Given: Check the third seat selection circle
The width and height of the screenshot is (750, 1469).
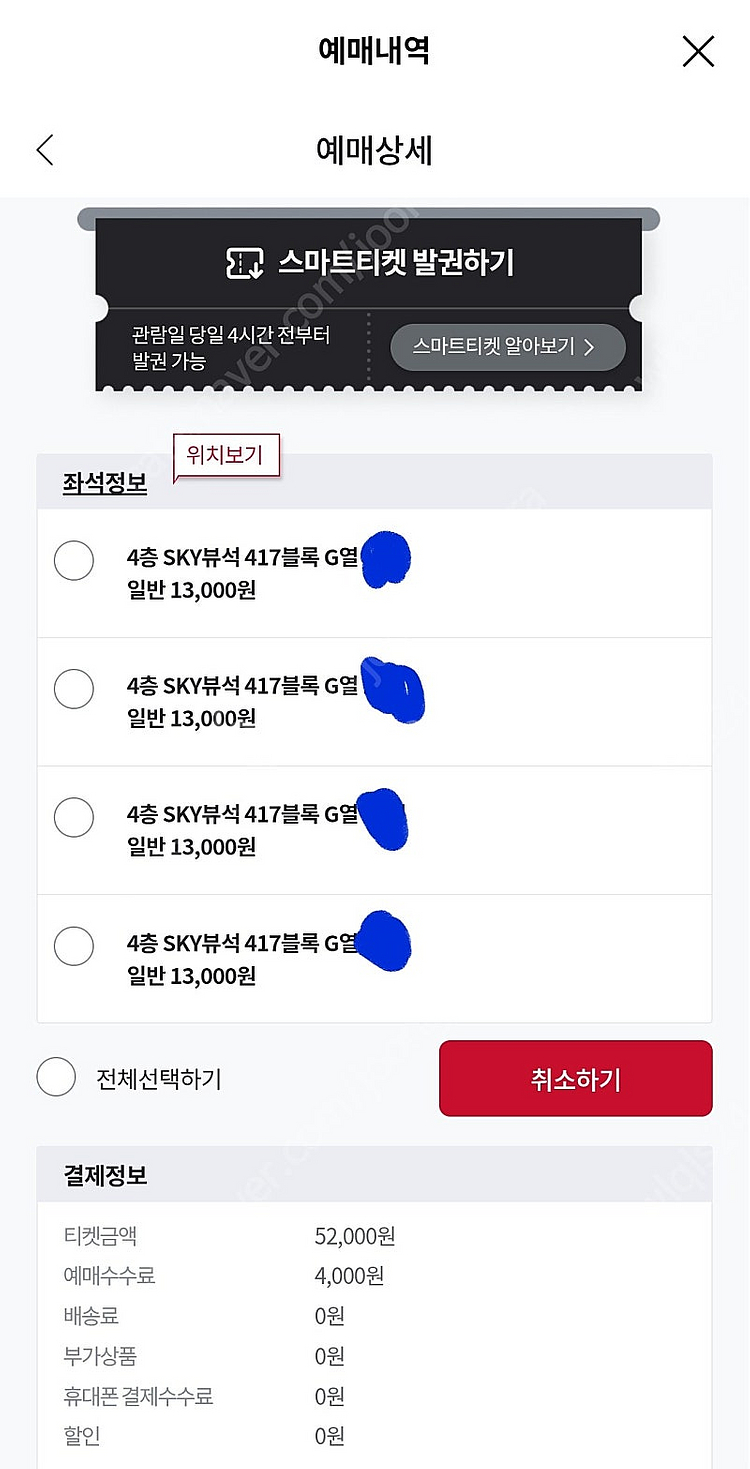Looking at the screenshot, I should [73, 817].
